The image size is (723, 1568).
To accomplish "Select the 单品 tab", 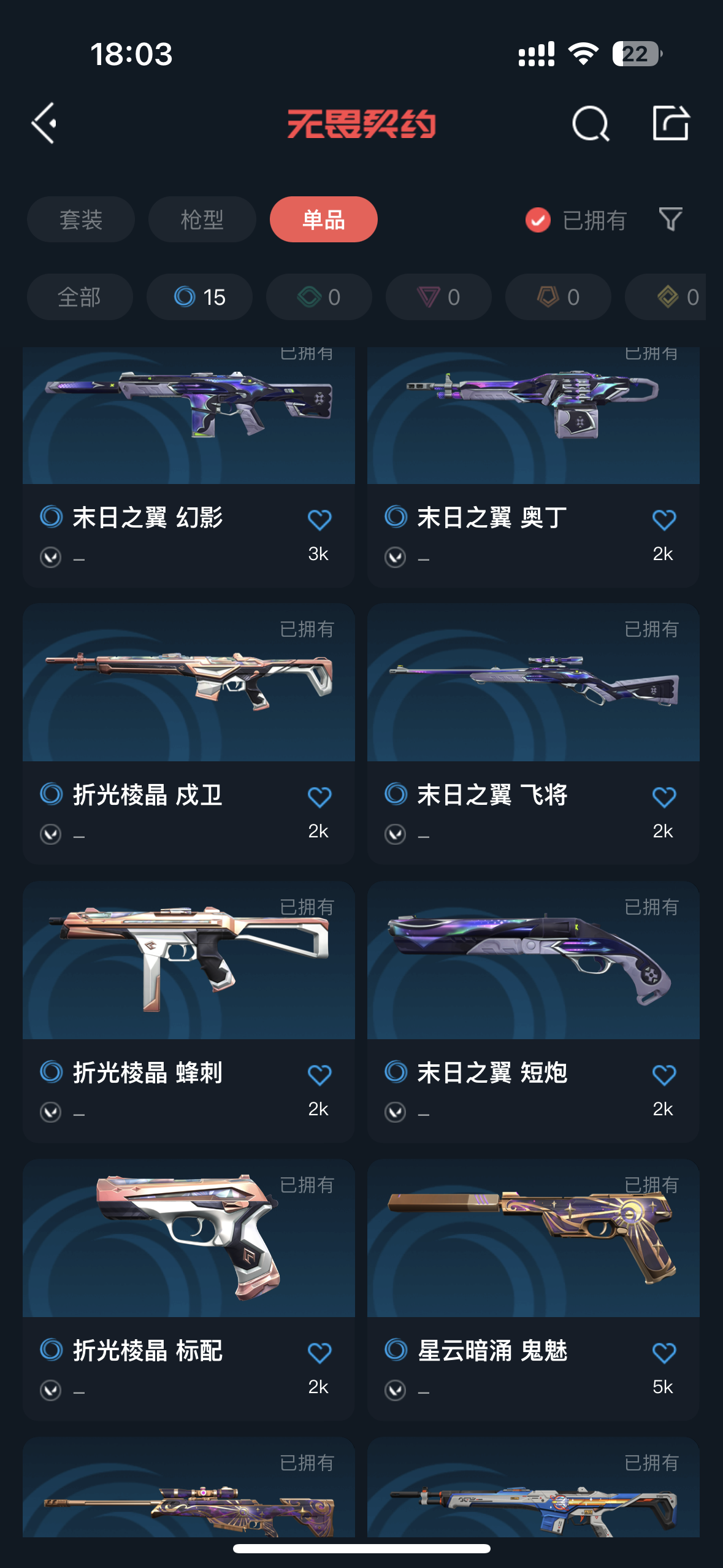I will [x=323, y=220].
